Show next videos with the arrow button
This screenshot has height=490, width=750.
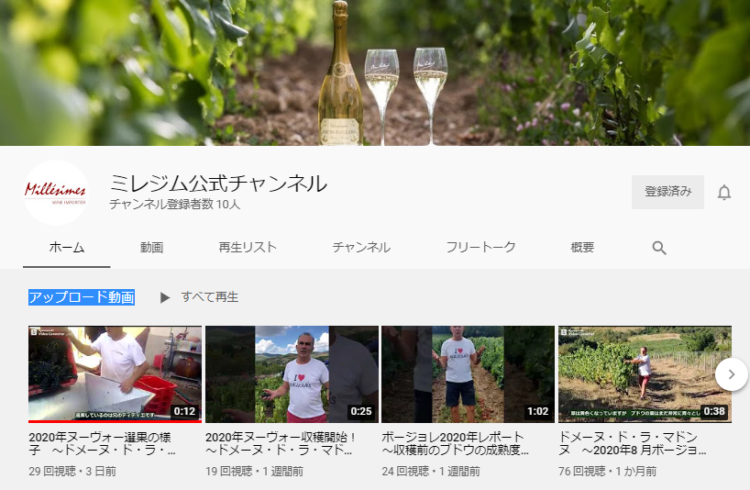coord(731,374)
